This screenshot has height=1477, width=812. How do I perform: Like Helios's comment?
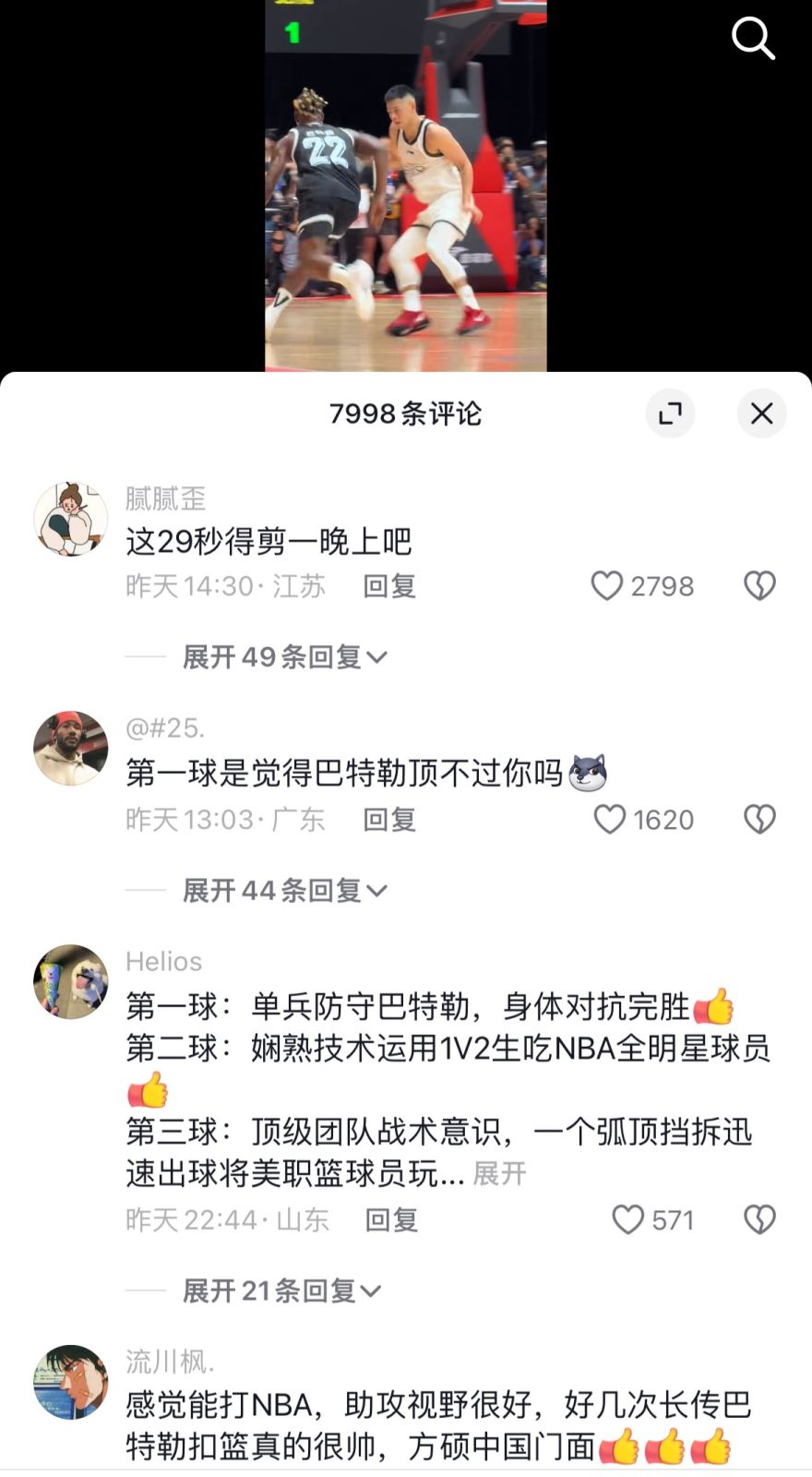tap(627, 1219)
